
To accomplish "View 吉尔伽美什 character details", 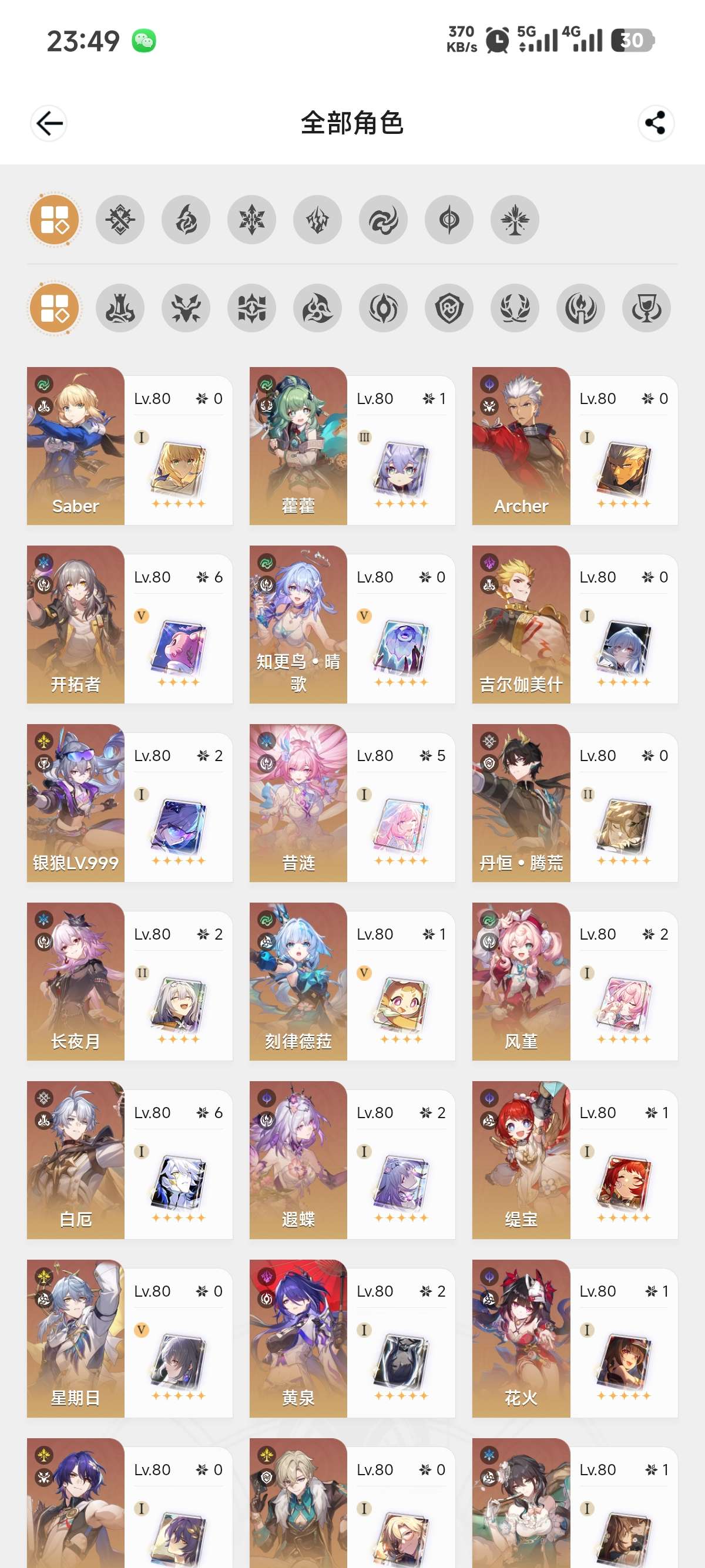I will tap(575, 624).
